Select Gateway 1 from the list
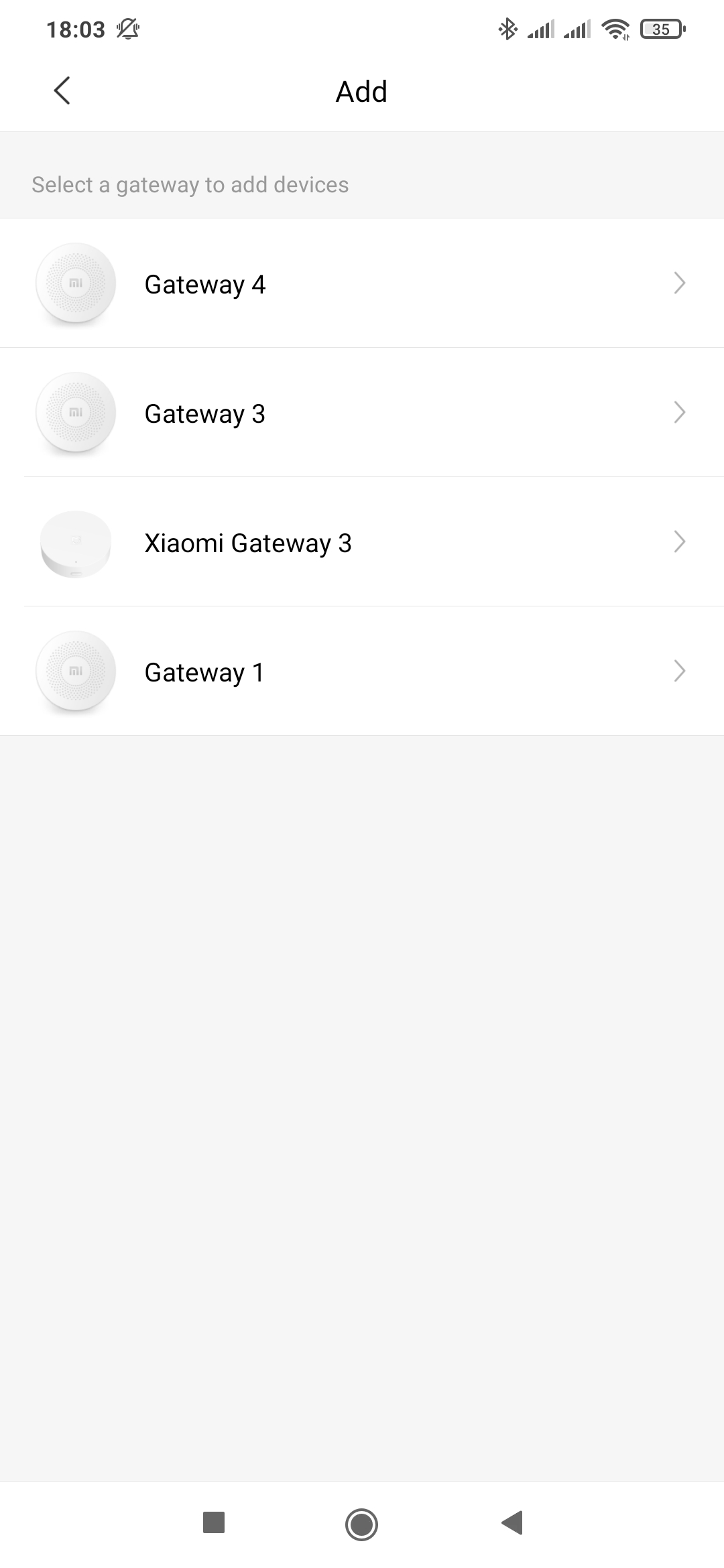724x1568 pixels. (x=362, y=671)
